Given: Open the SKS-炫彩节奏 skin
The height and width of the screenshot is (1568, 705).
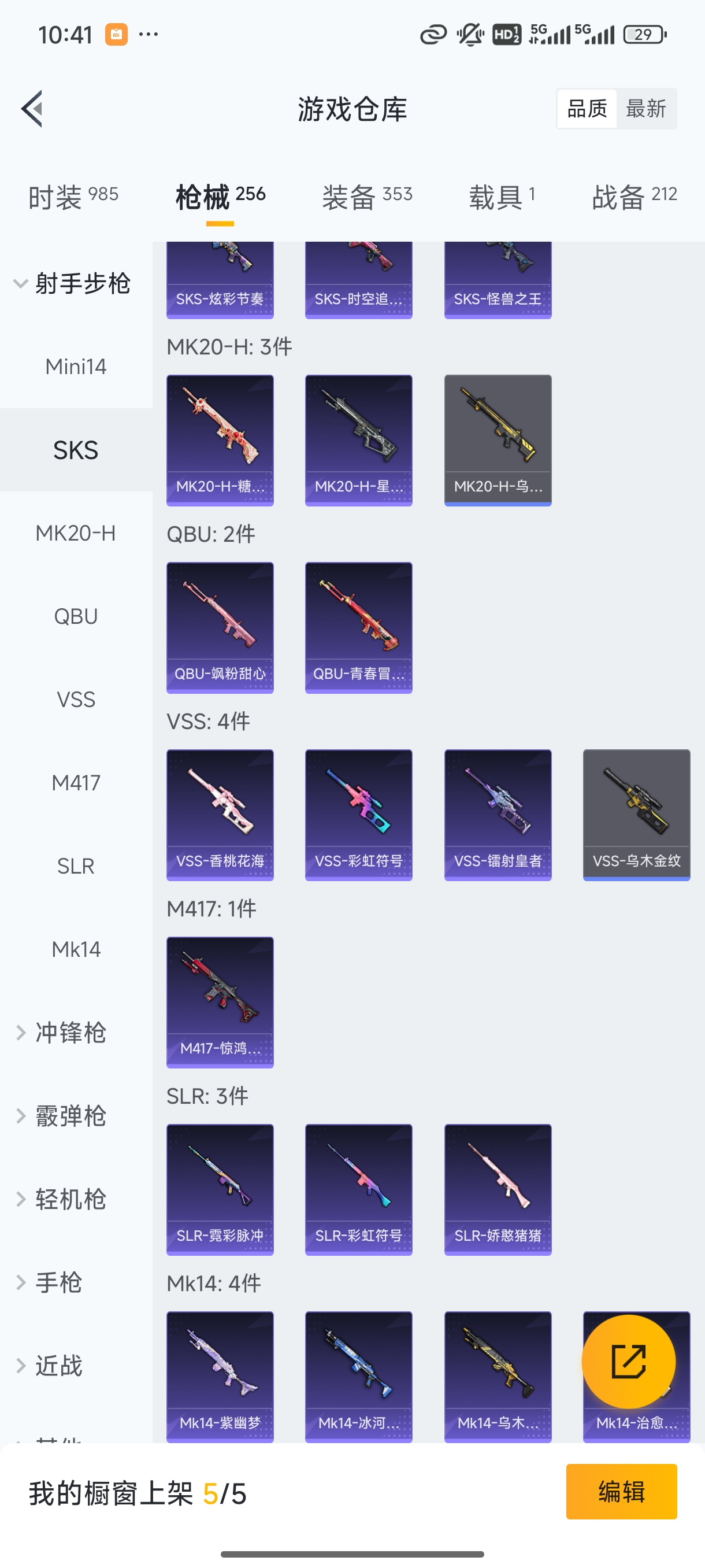Looking at the screenshot, I should (220, 280).
